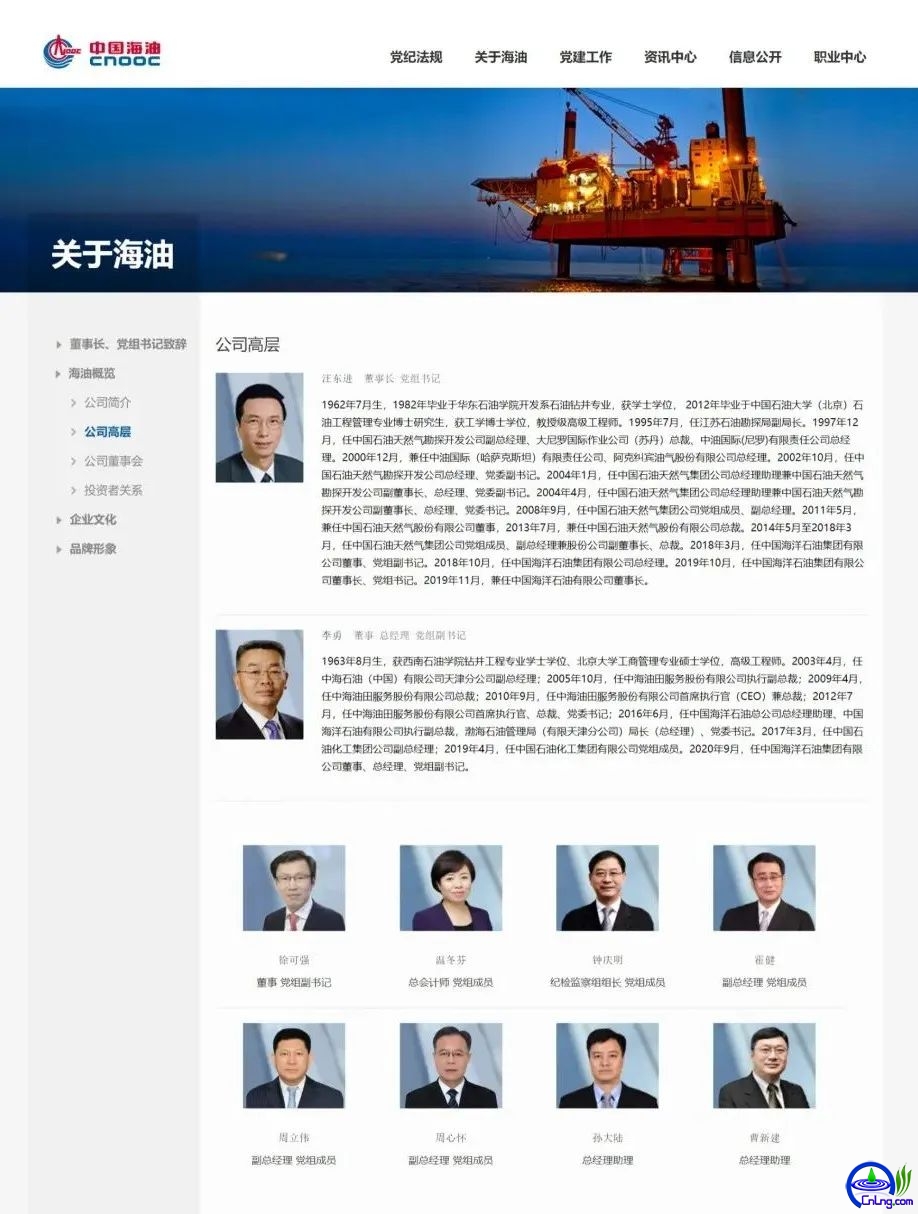Open 公司董事会 from the sidebar
This screenshot has width=918, height=1214.
tap(113, 461)
